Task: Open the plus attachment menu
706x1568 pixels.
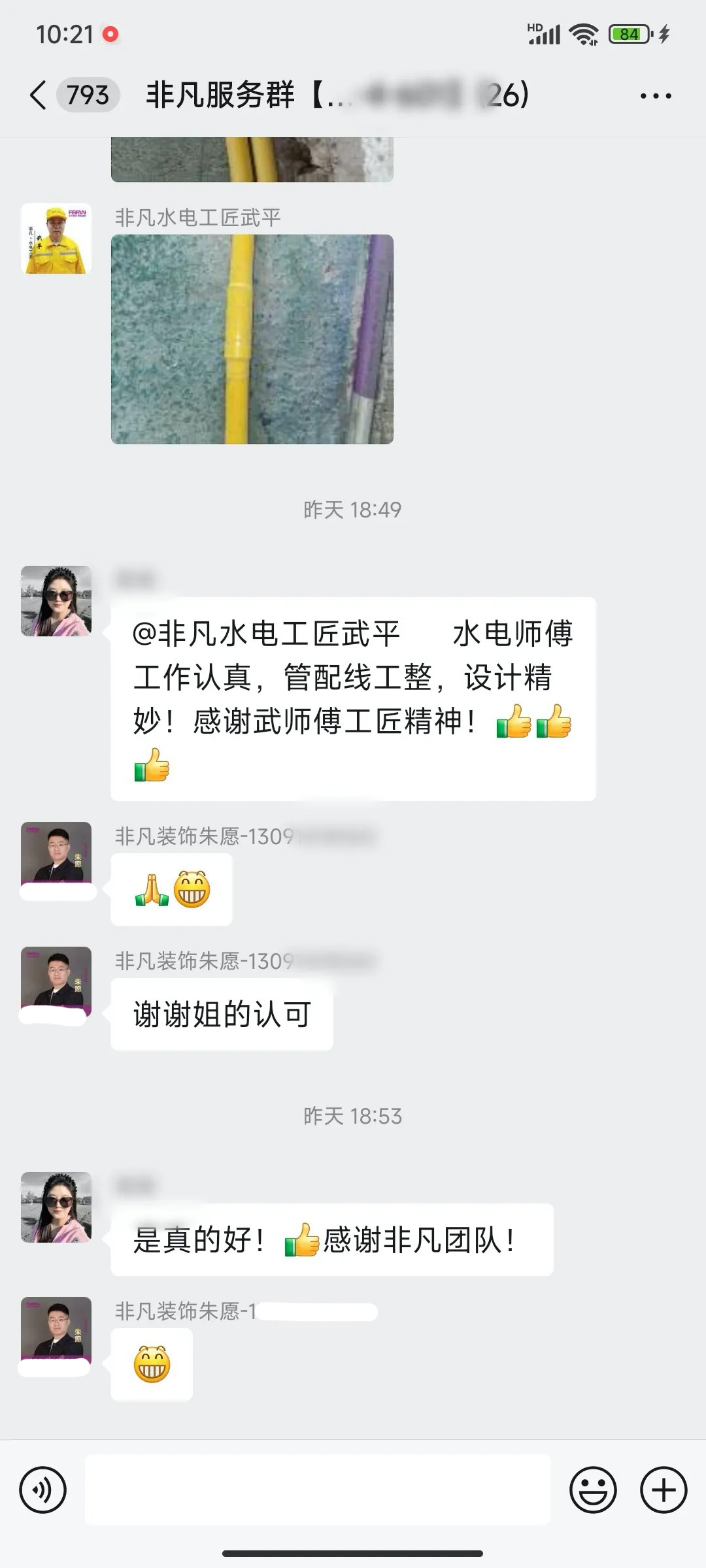Action: tap(663, 1490)
